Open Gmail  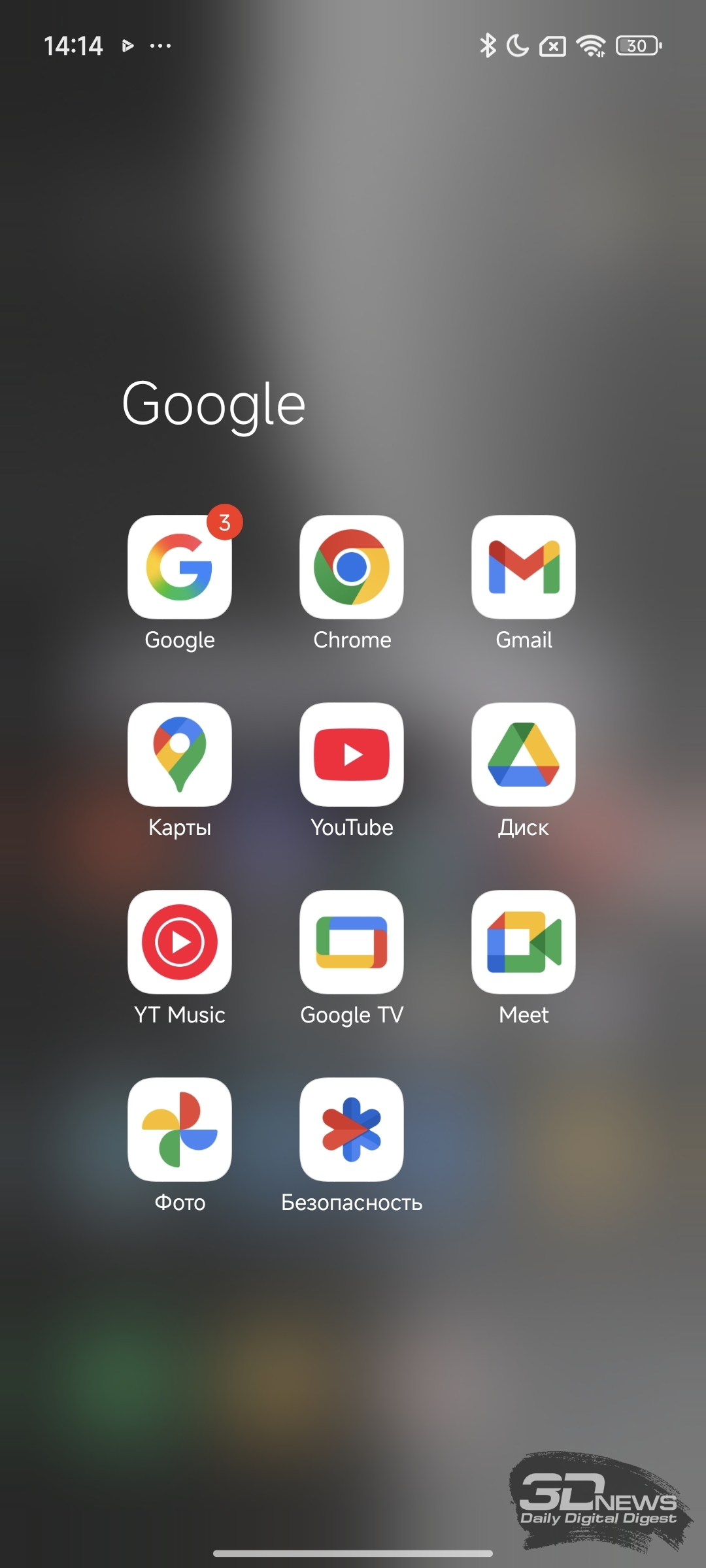click(x=524, y=567)
